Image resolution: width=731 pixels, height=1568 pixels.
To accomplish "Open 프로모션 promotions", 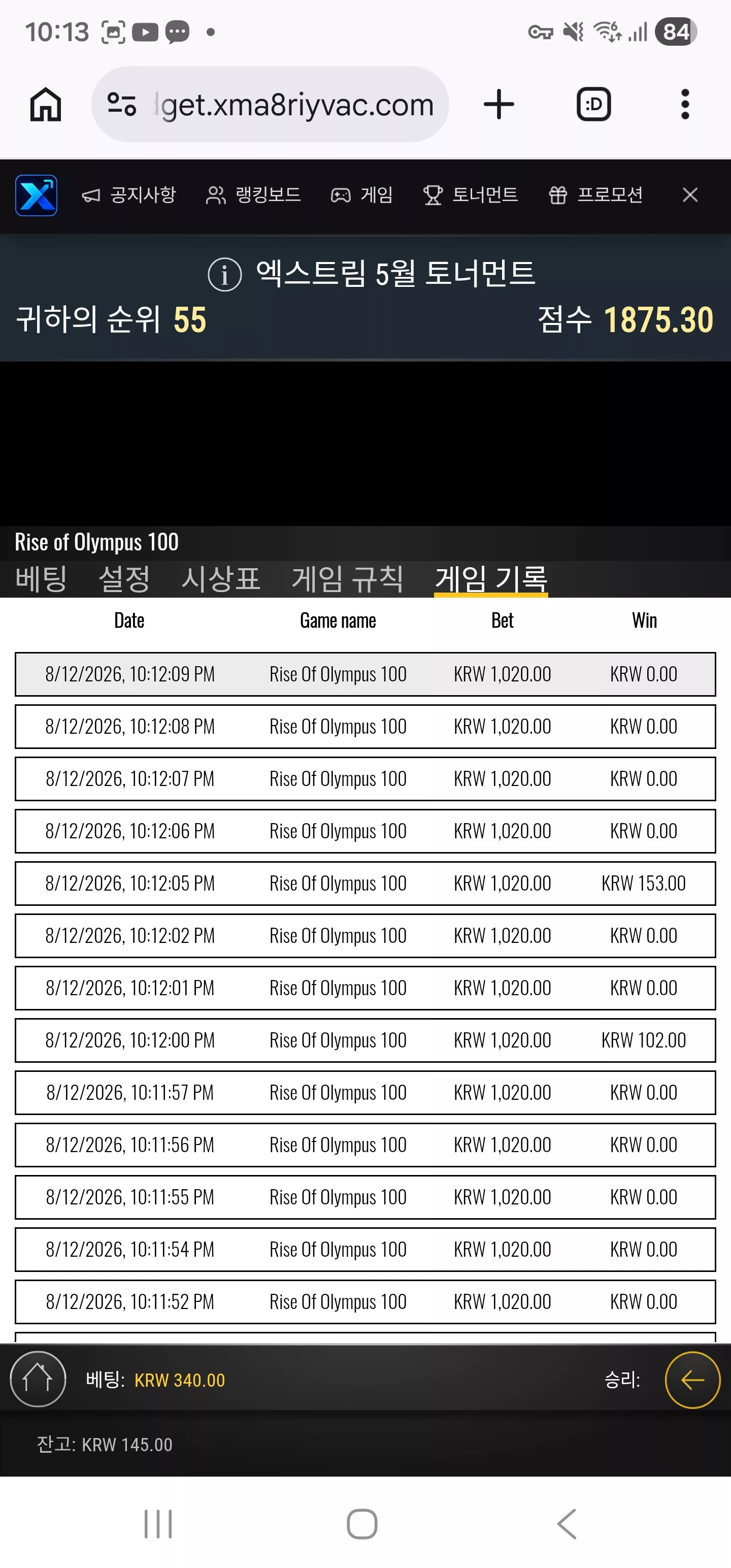I will click(x=595, y=195).
